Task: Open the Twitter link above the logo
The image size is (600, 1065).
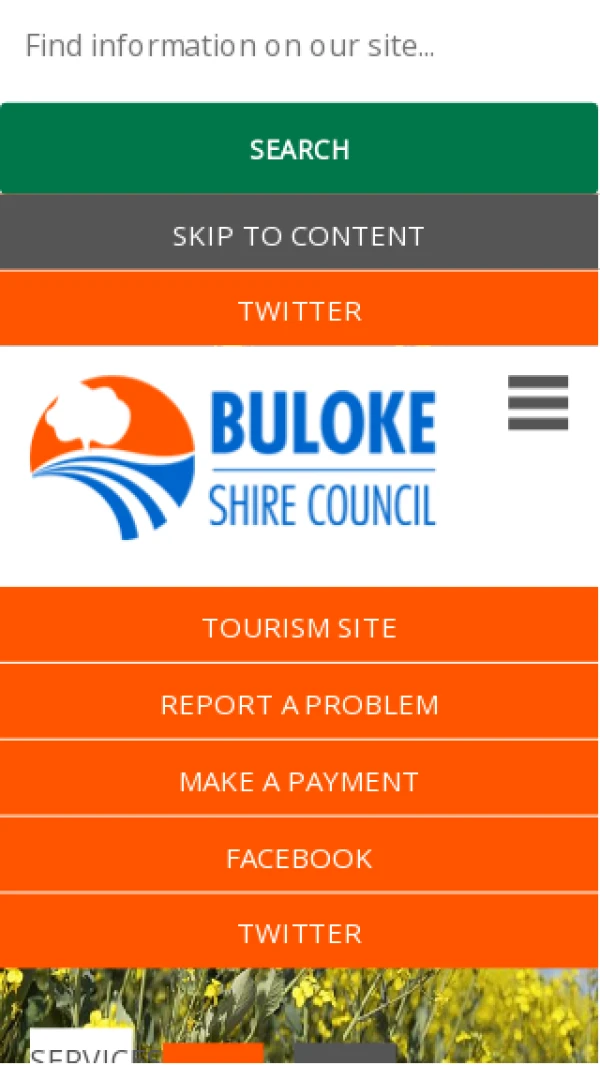Action: point(299,311)
